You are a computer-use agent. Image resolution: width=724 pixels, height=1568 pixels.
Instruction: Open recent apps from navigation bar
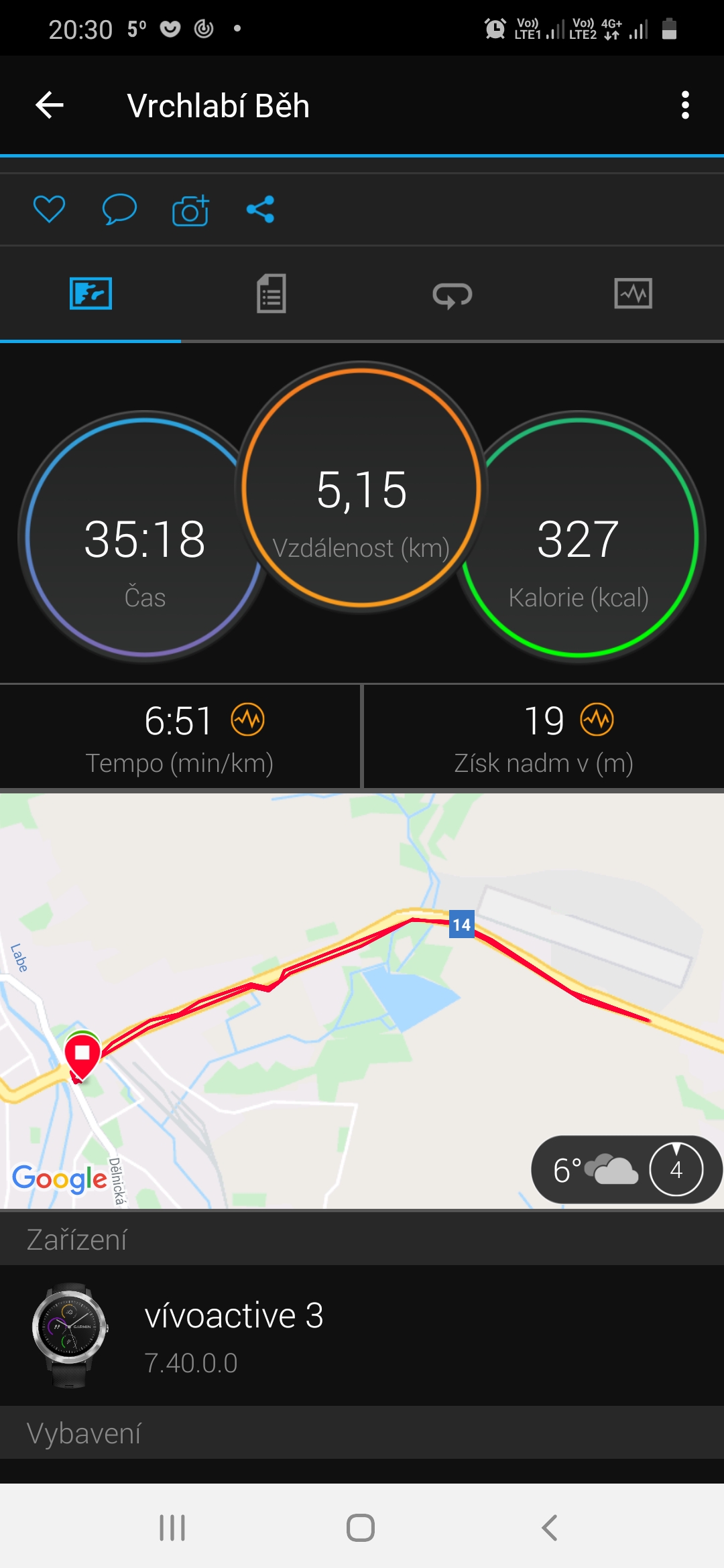click(172, 1528)
